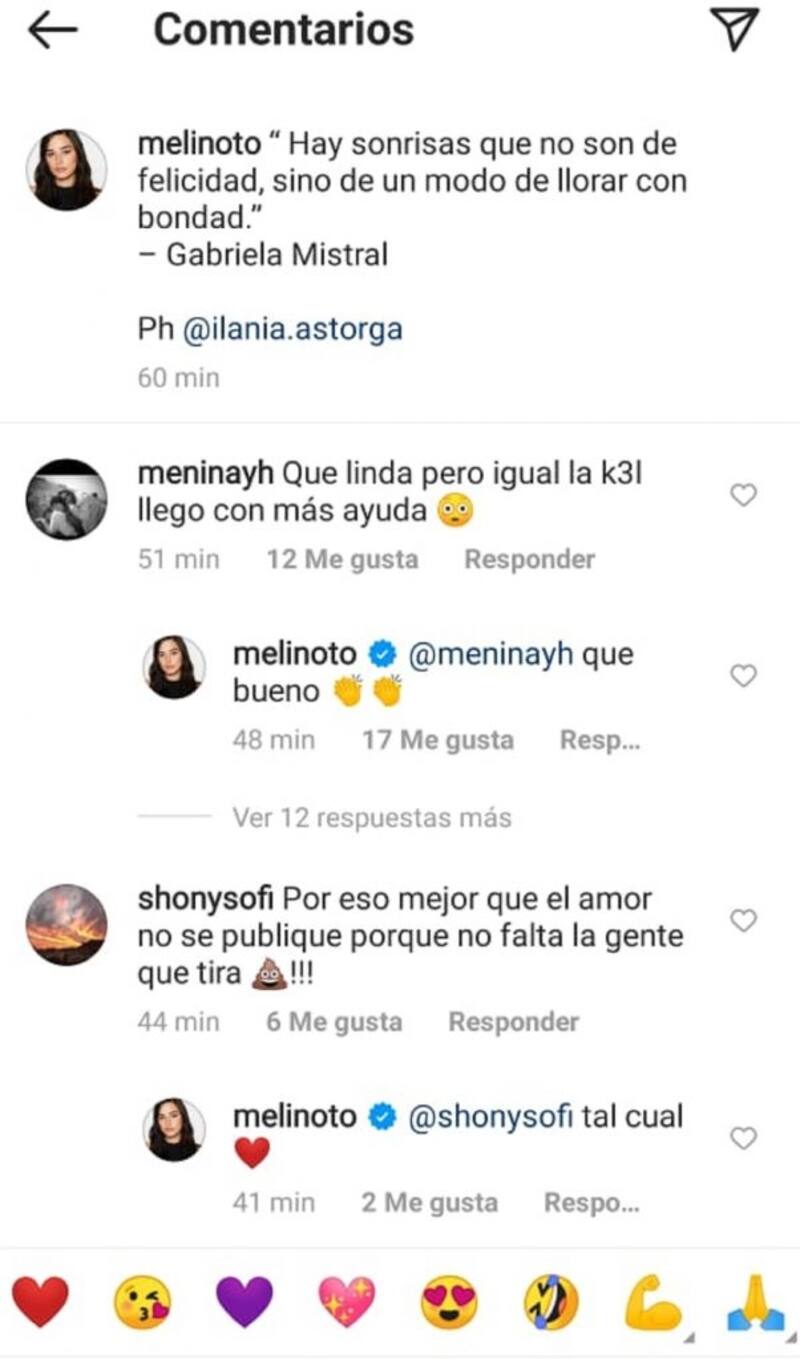The image size is (800, 1359).
Task: Like shonysofi's comment
Action: [x=743, y=920]
